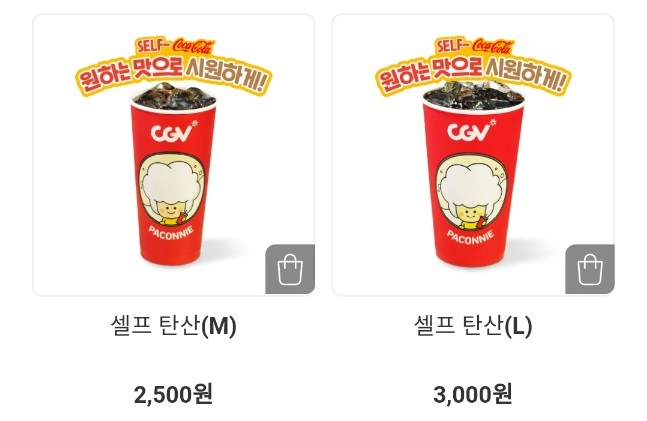Add 셀프 탄산(M) to the shopping bag
Screen dimensions: 647x421
[x=289, y=270]
